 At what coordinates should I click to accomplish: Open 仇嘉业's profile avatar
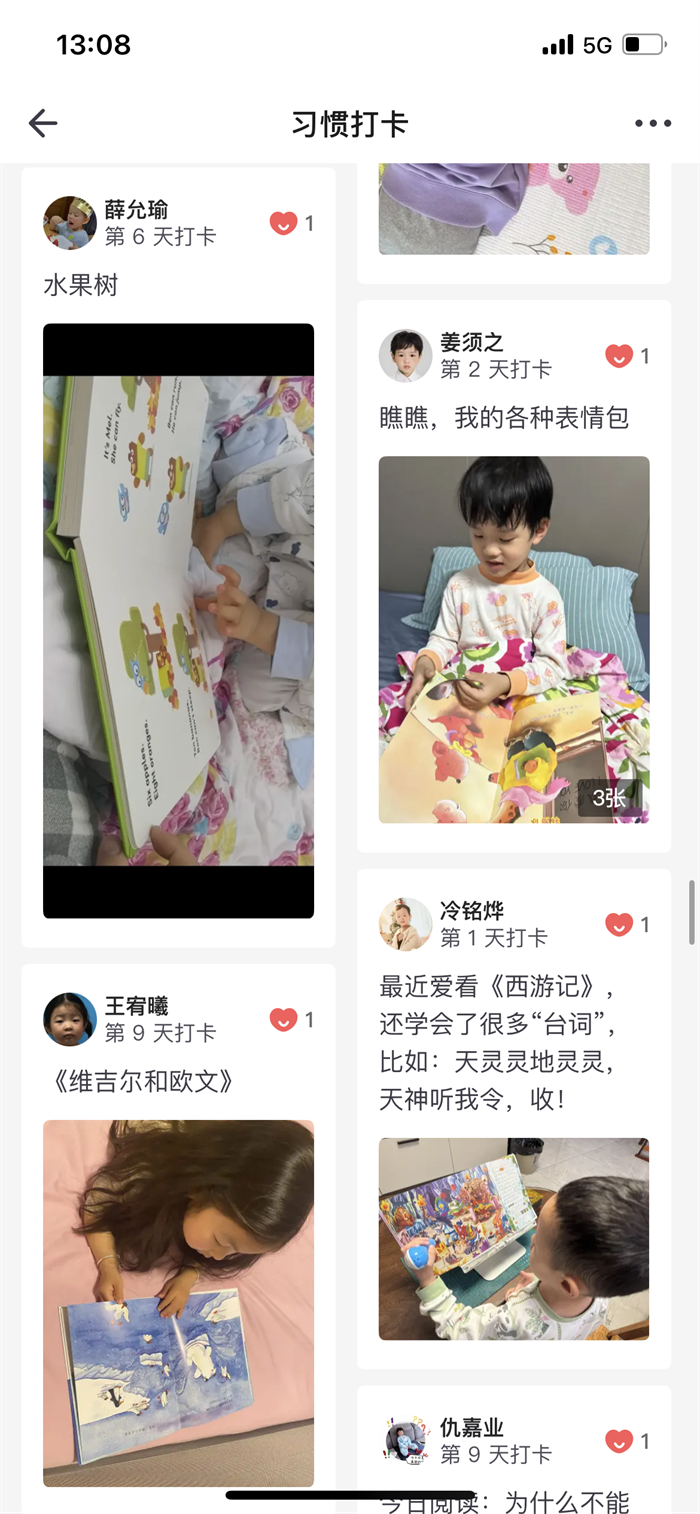pyautogui.click(x=405, y=1440)
